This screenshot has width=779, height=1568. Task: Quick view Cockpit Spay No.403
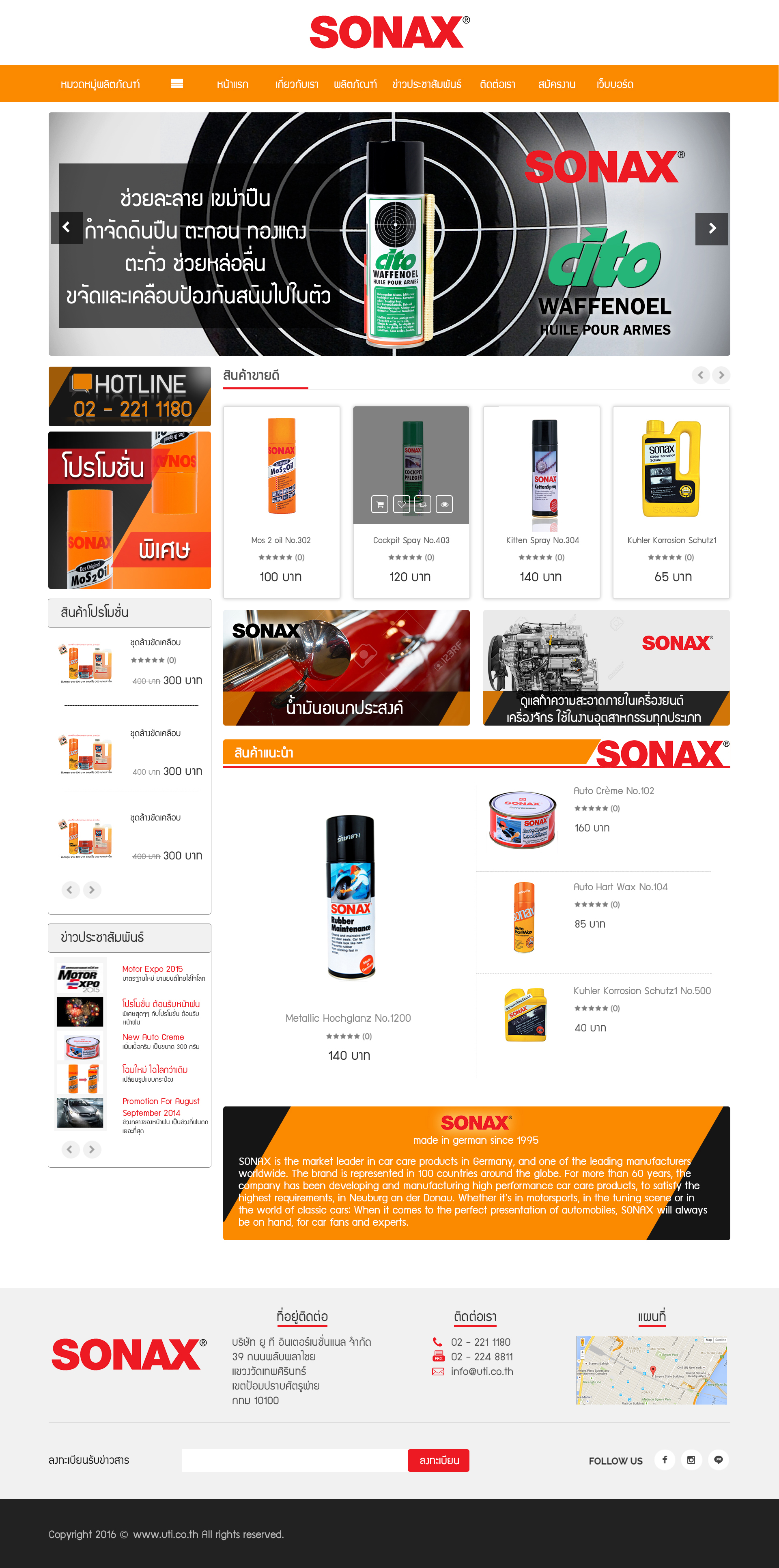(x=445, y=504)
